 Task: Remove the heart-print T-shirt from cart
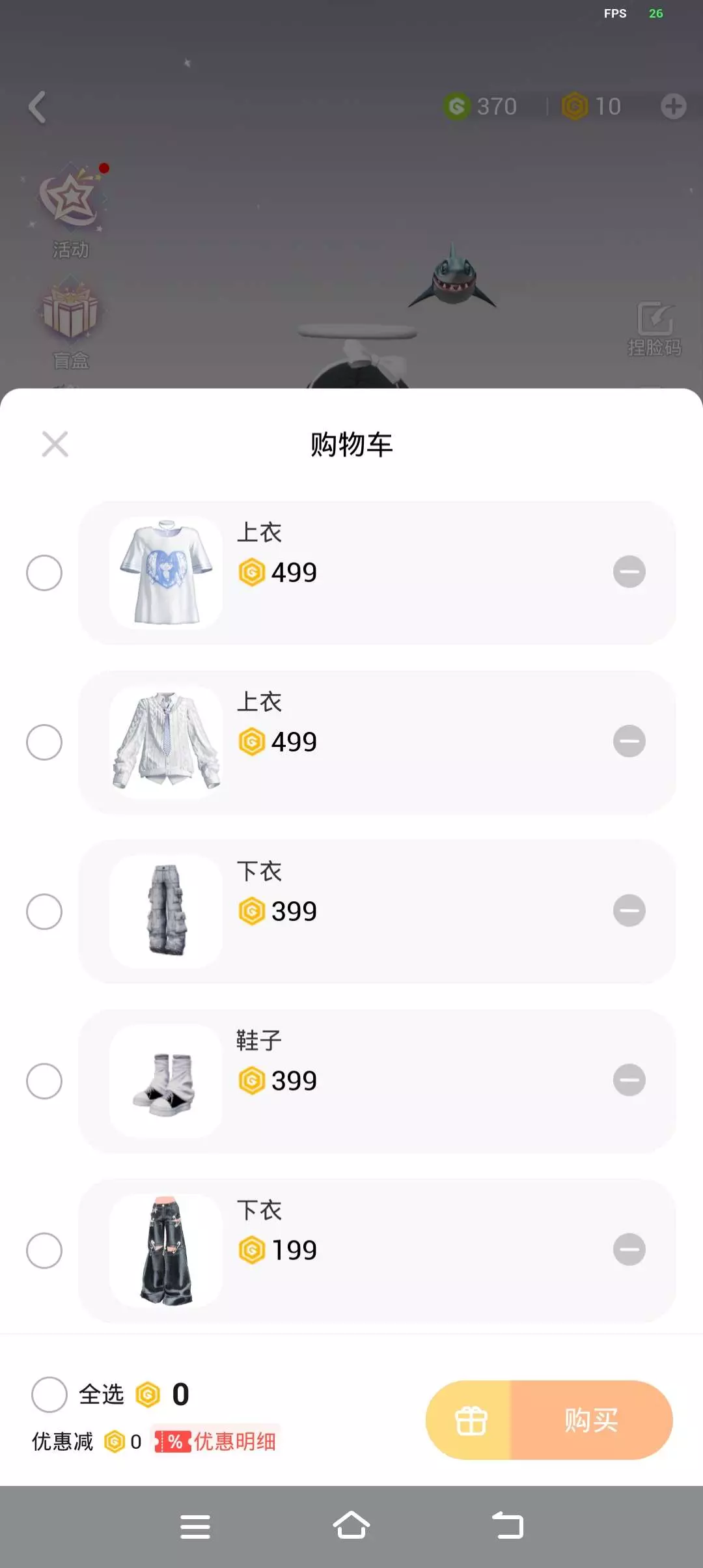point(629,572)
